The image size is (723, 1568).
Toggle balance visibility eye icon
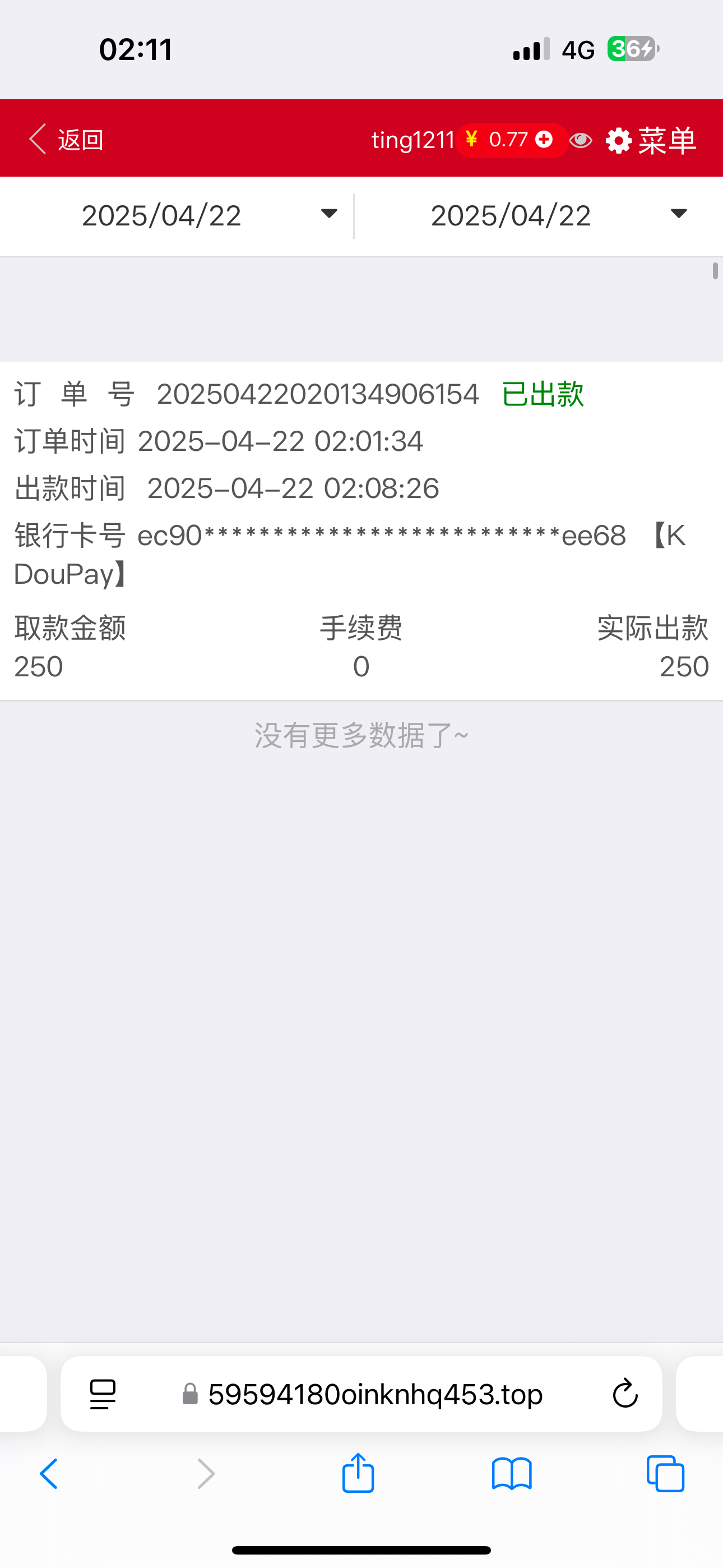pos(581,141)
